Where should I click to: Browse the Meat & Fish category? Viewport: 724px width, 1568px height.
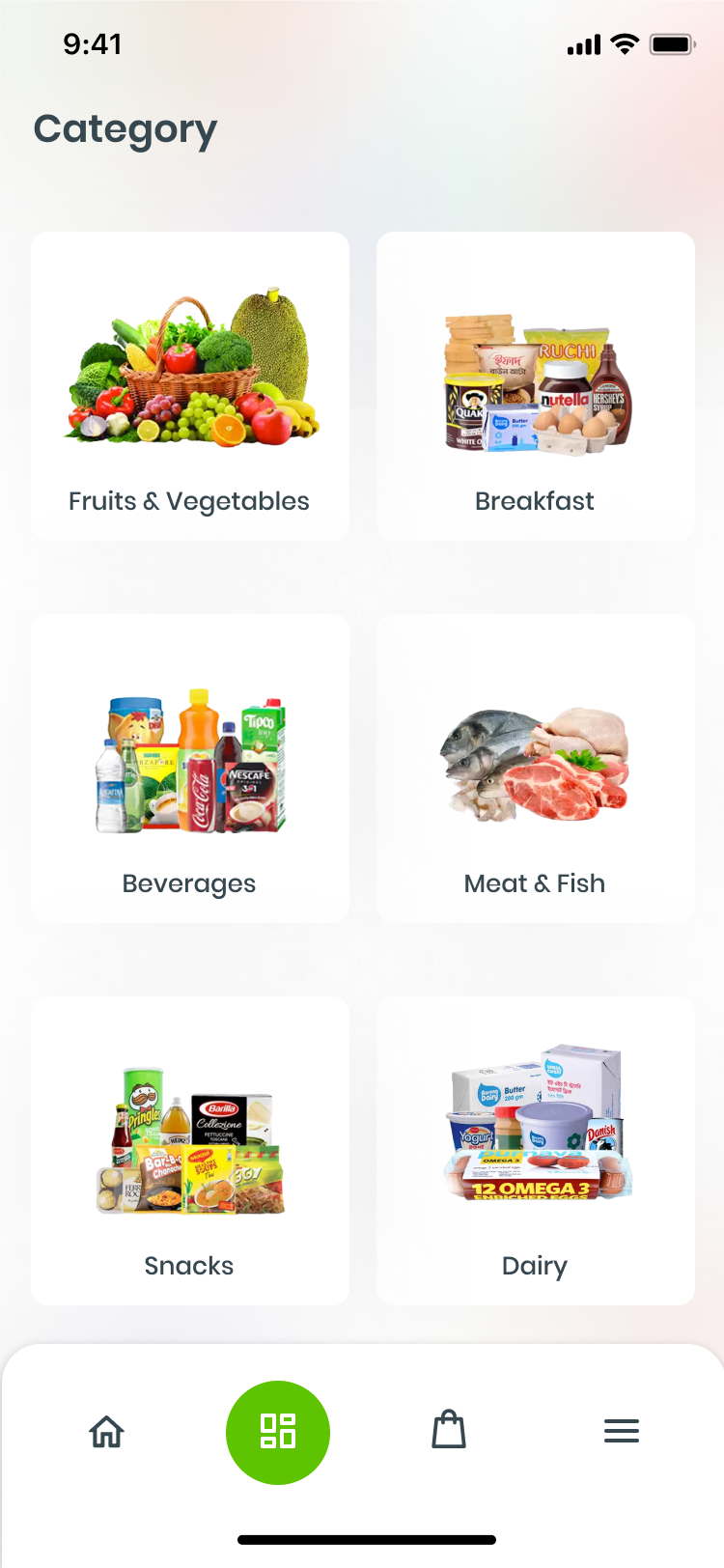click(x=536, y=769)
